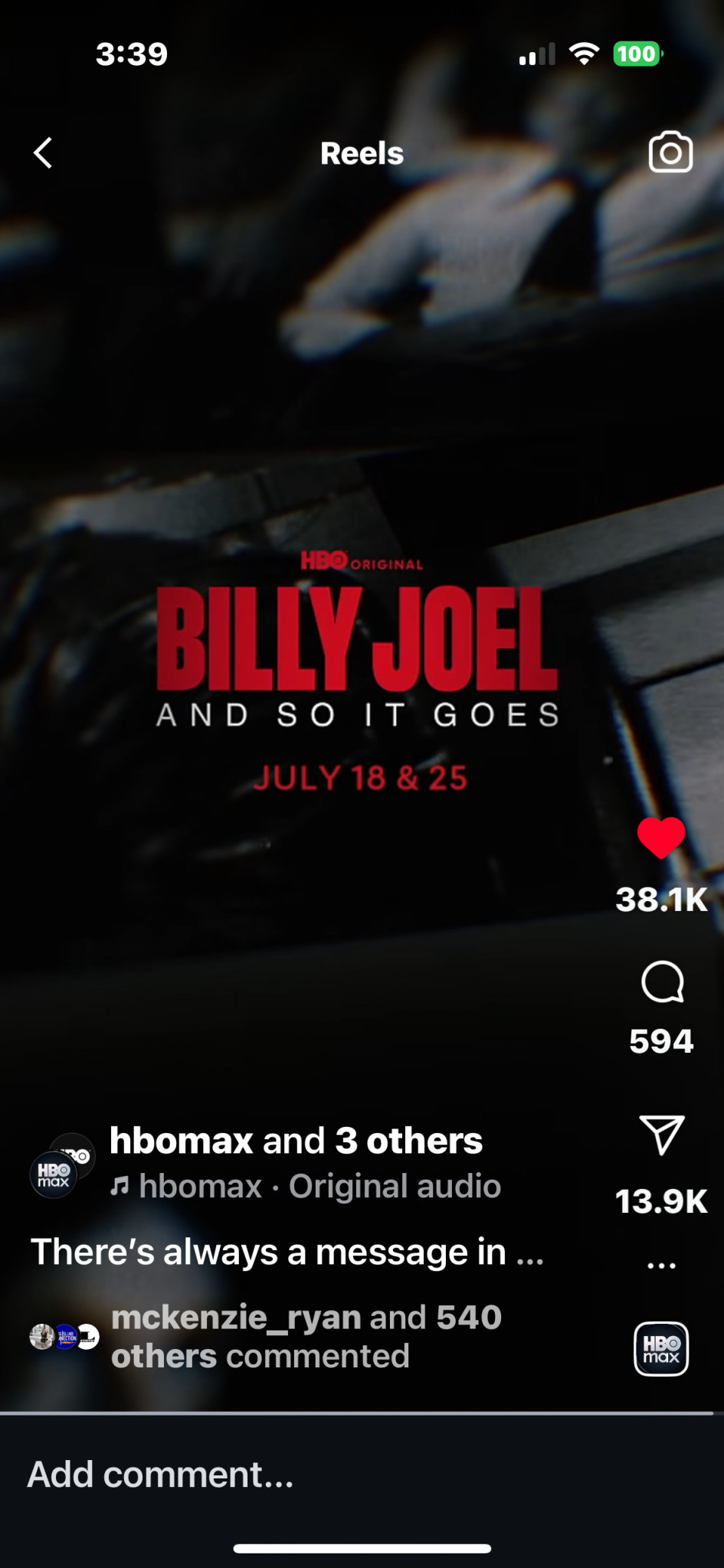Expand the caption starting There's always a message
Screen dimensions: 724x1568
coord(287,1253)
